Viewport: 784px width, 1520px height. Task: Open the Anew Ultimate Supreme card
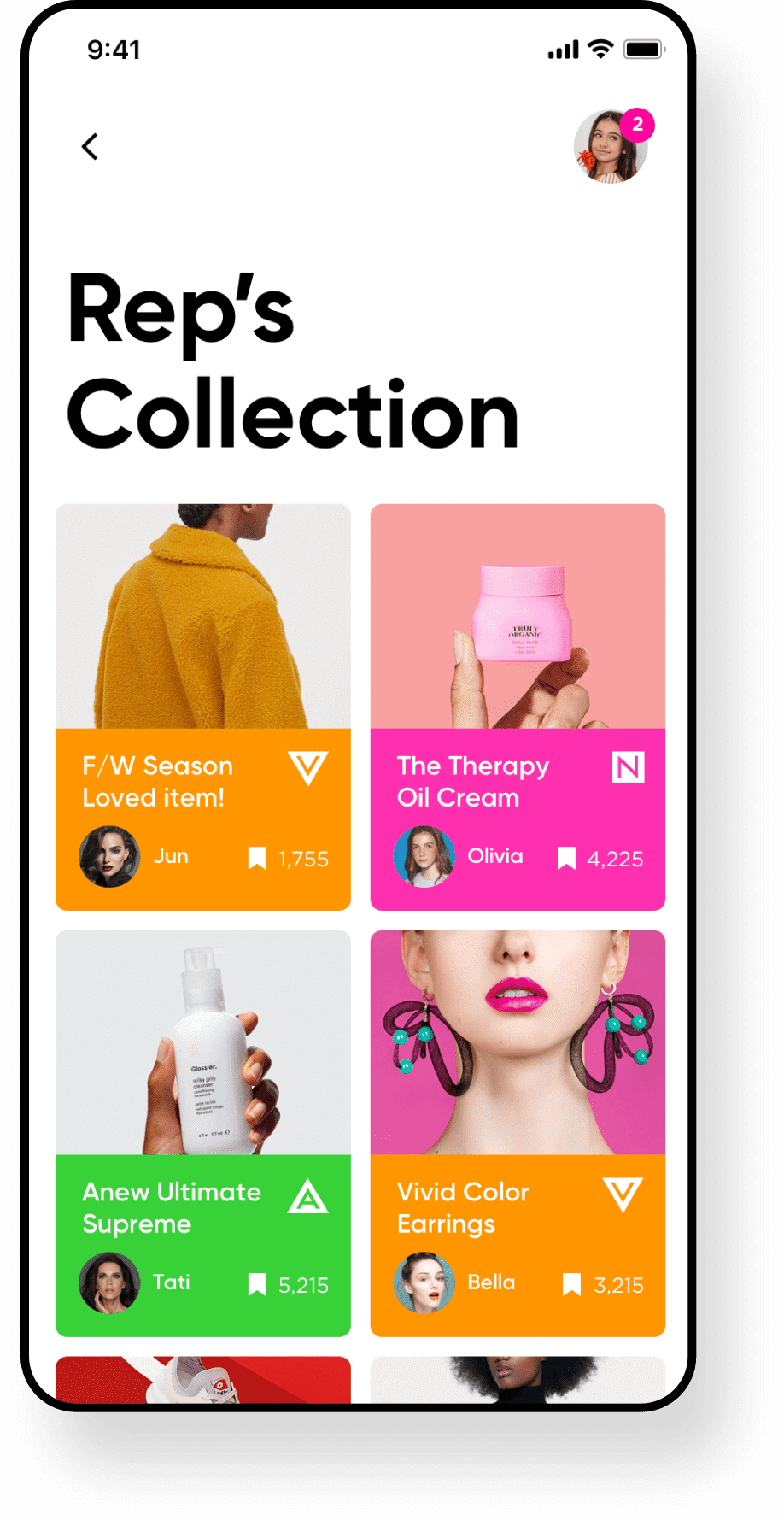click(203, 1043)
